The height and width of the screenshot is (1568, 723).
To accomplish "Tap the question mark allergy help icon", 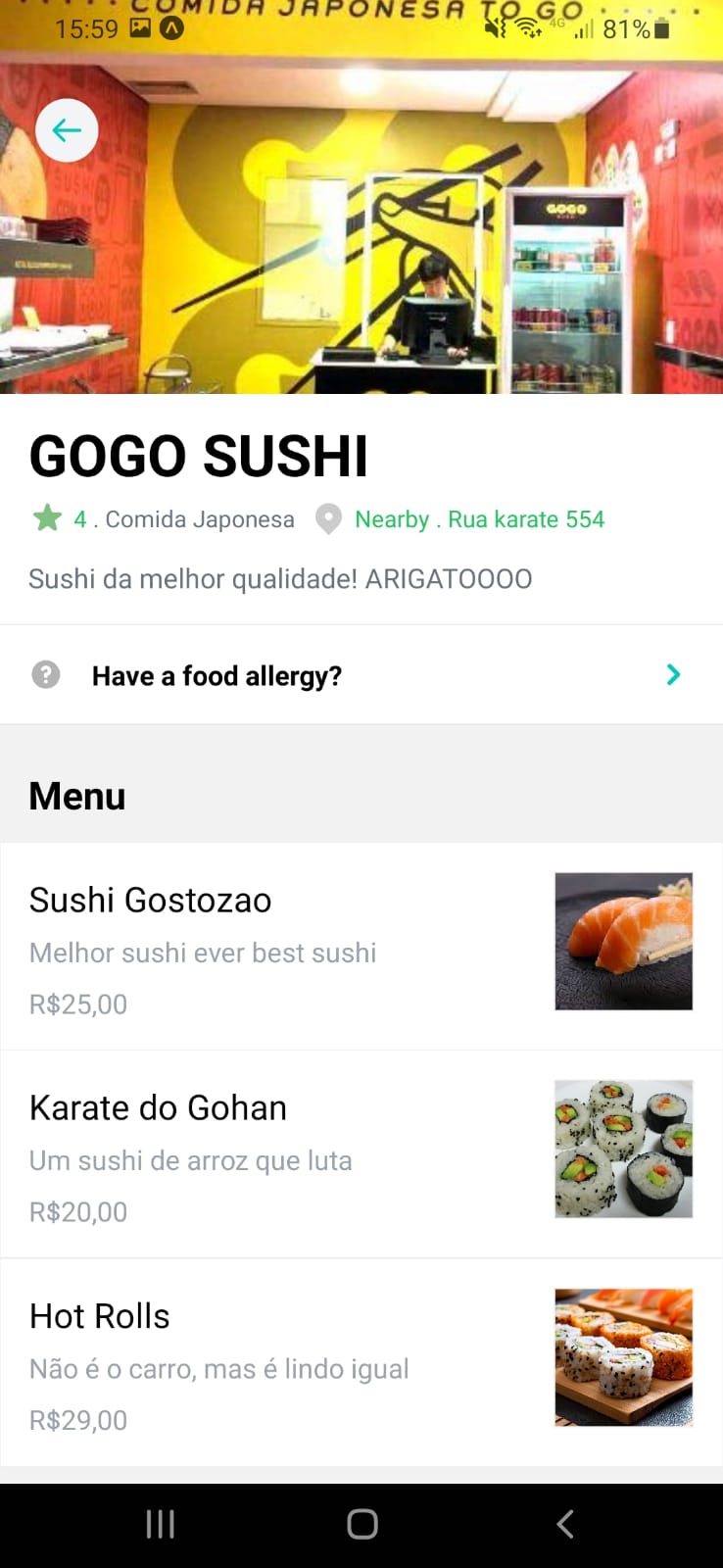I will (x=45, y=674).
